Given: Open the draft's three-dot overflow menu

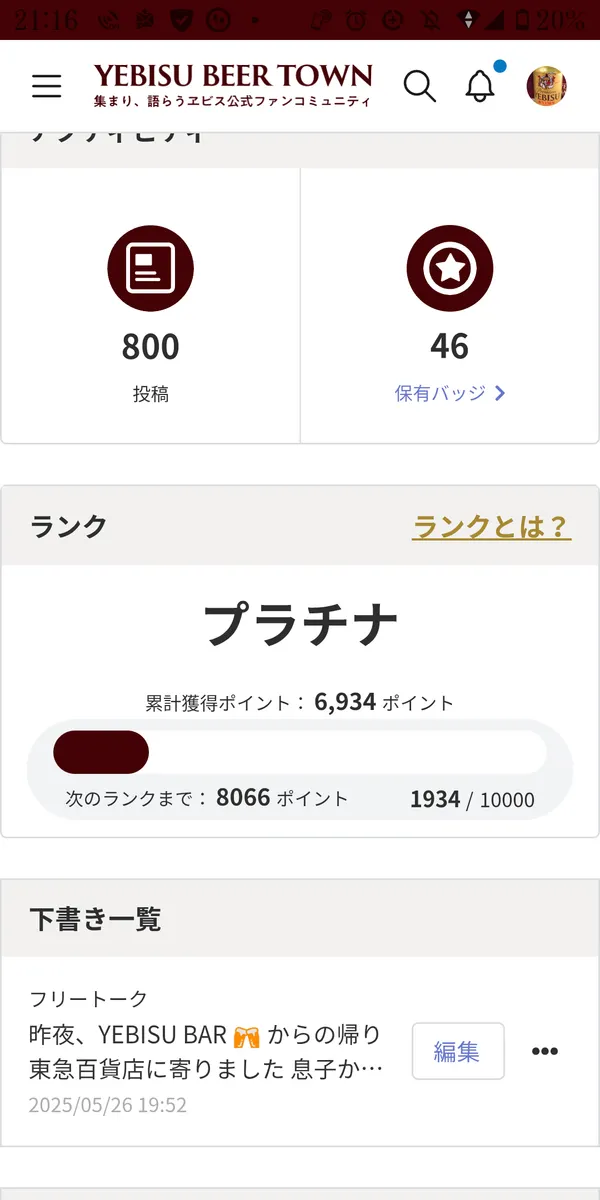Looking at the screenshot, I should pyautogui.click(x=544, y=1051).
